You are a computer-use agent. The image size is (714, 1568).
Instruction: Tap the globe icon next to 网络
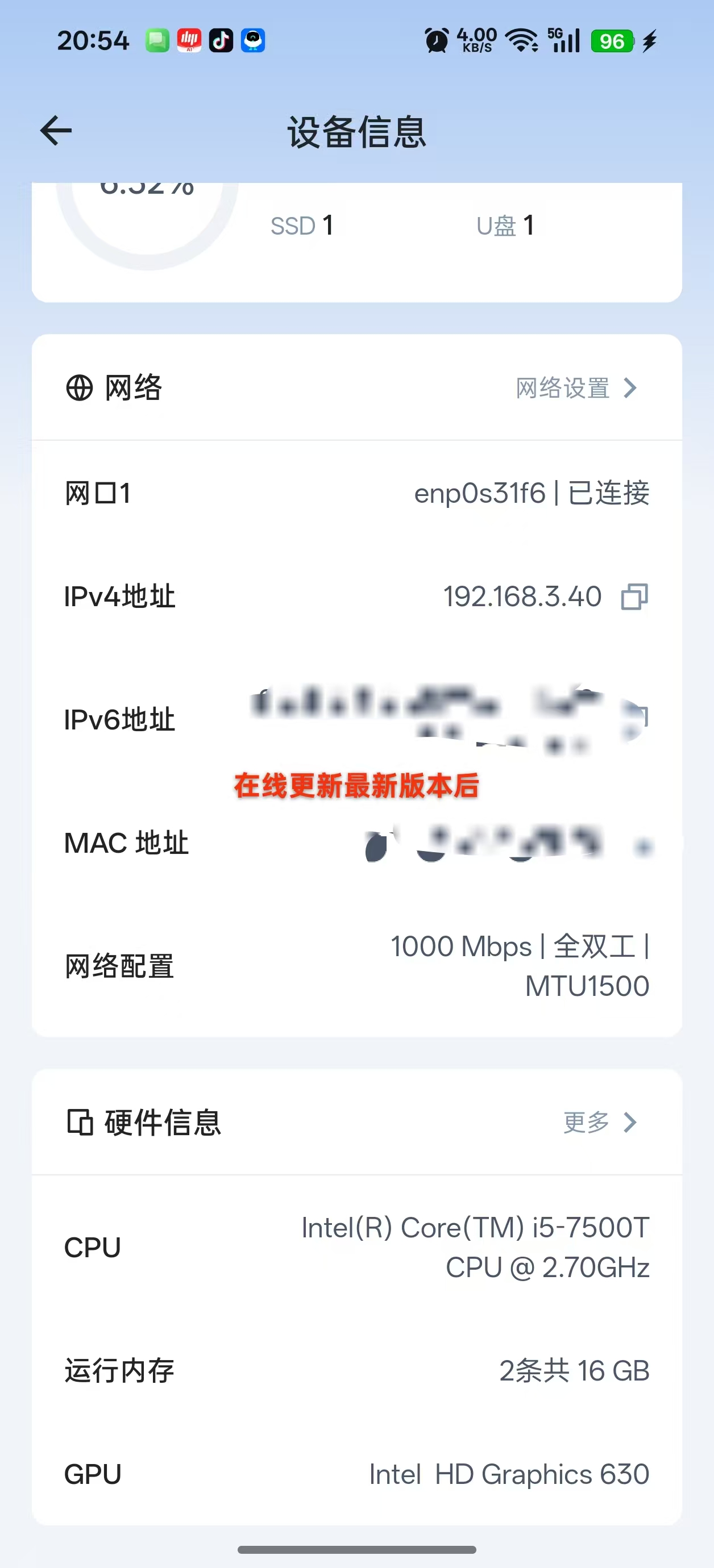[x=80, y=387]
